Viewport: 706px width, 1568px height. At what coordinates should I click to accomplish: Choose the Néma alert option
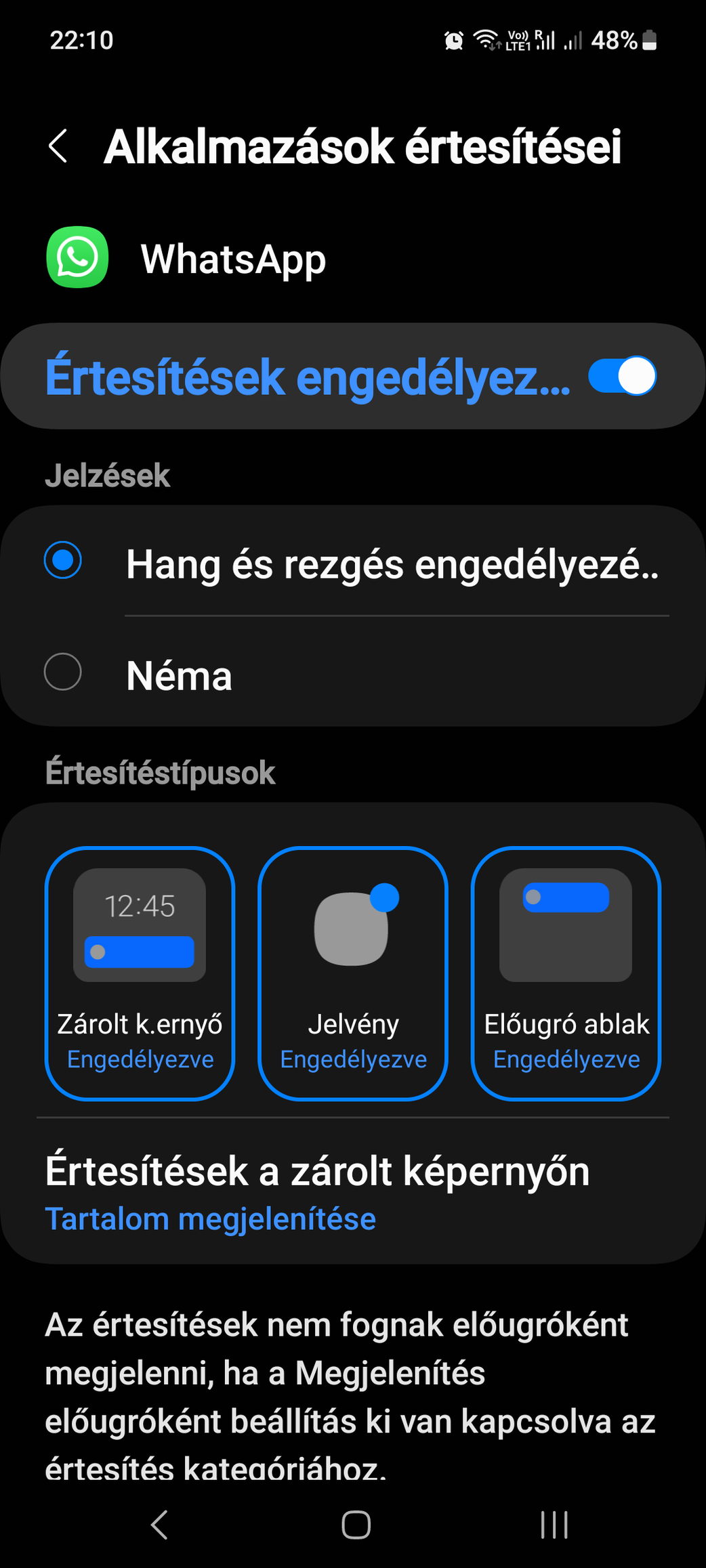click(353, 672)
